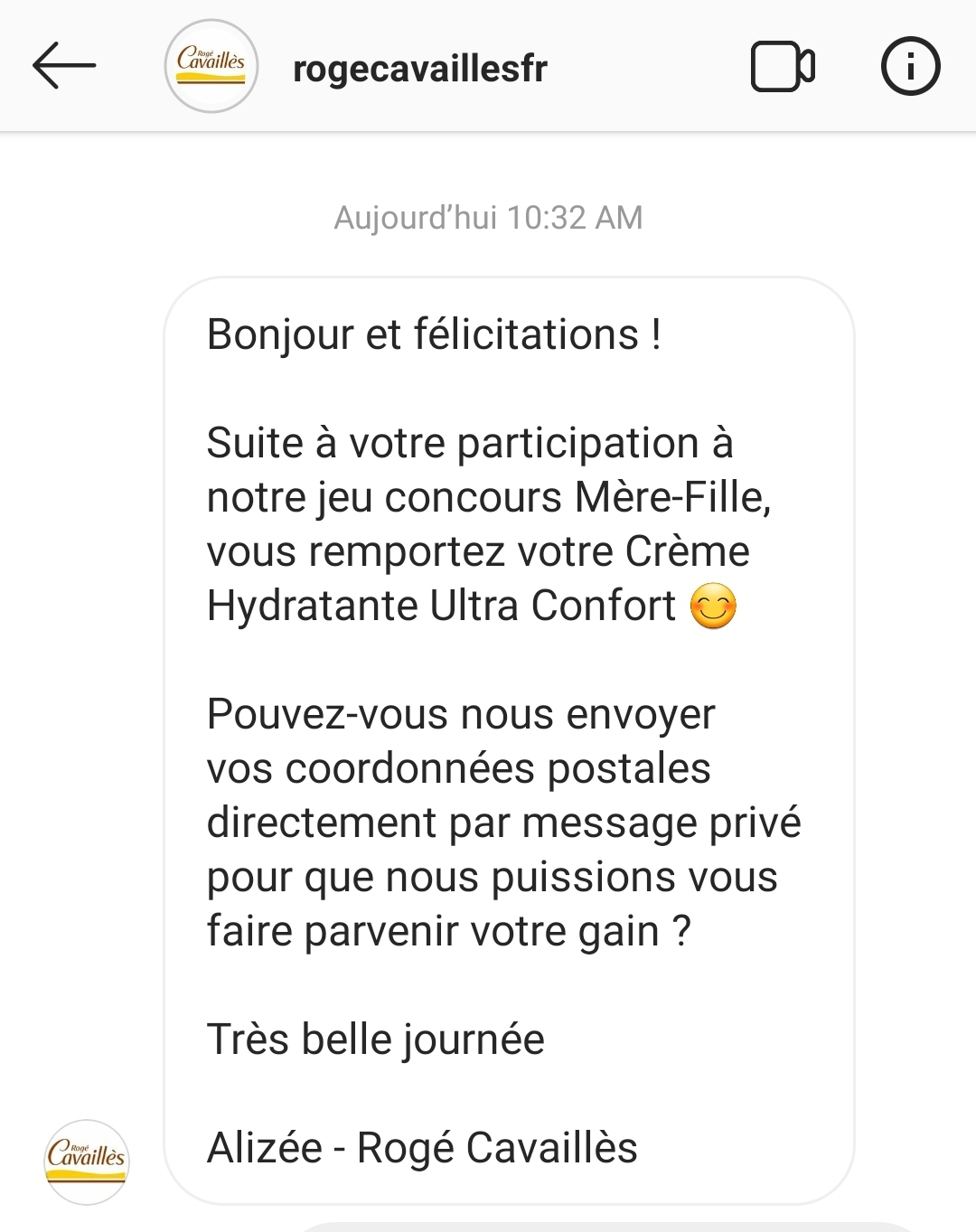
Task: Open rogecavaillesfr profile from header
Action: pyautogui.click(x=419, y=69)
